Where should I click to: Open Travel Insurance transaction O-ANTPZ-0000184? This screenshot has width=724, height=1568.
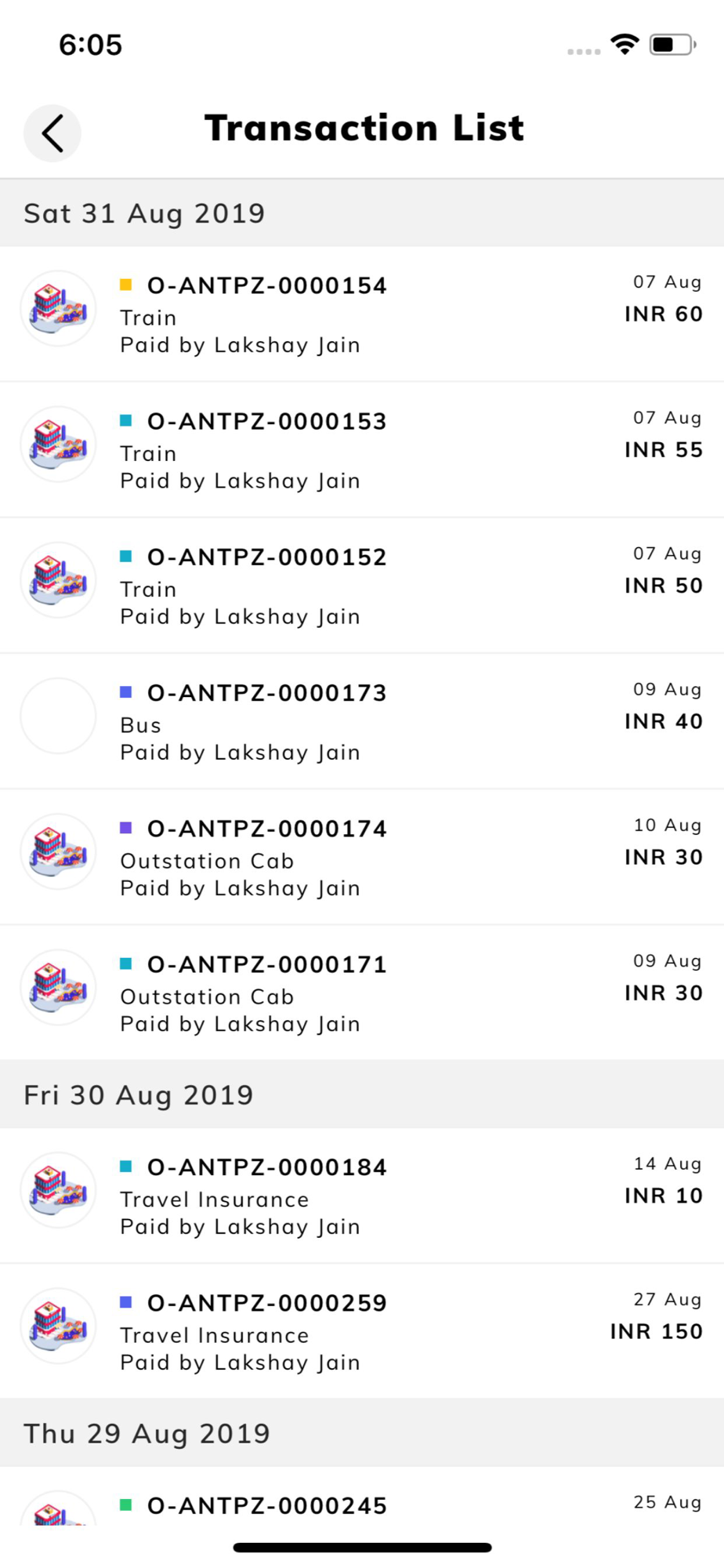[x=362, y=1196]
